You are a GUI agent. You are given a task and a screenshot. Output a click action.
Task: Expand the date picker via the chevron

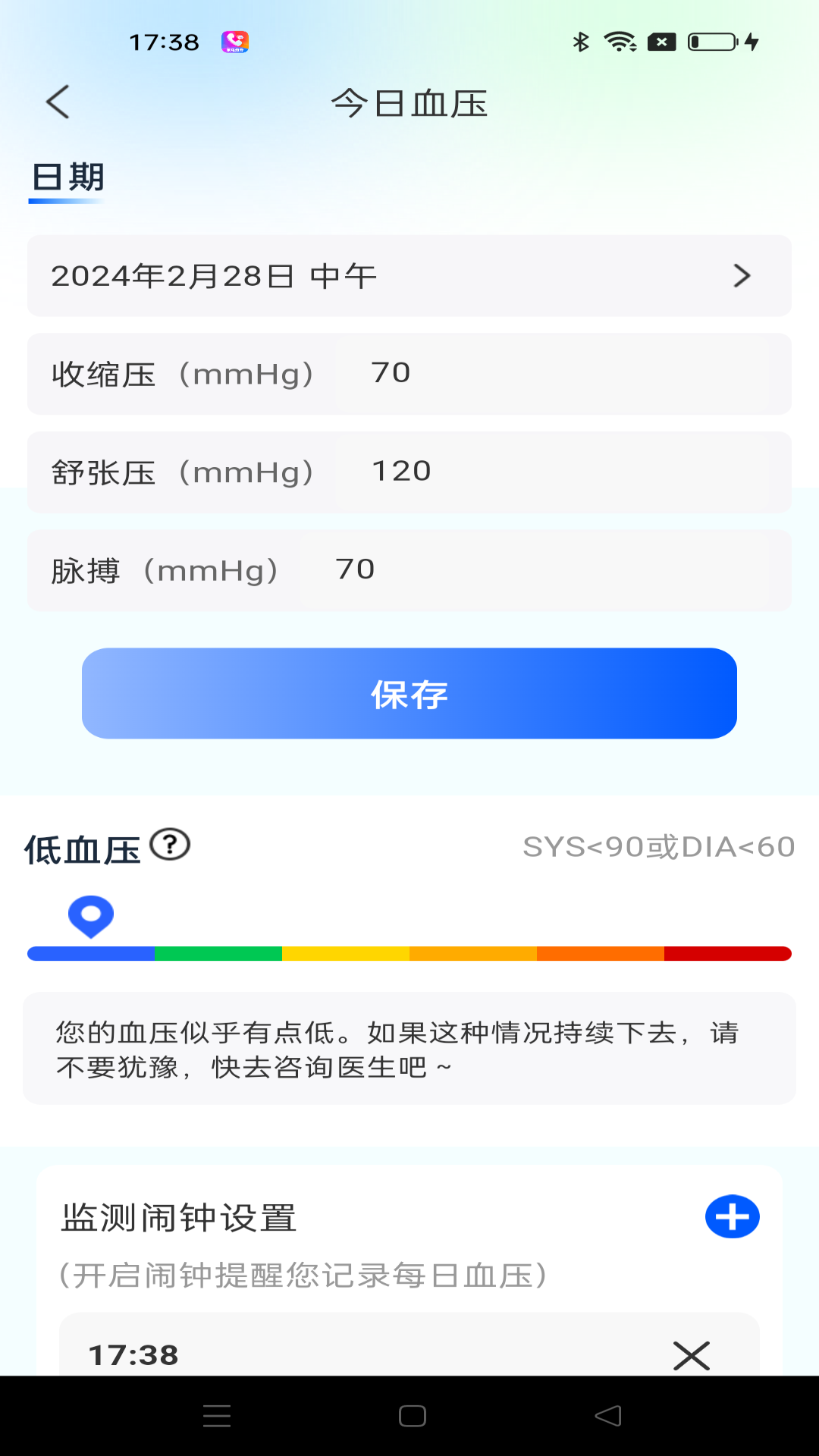pyautogui.click(x=741, y=276)
